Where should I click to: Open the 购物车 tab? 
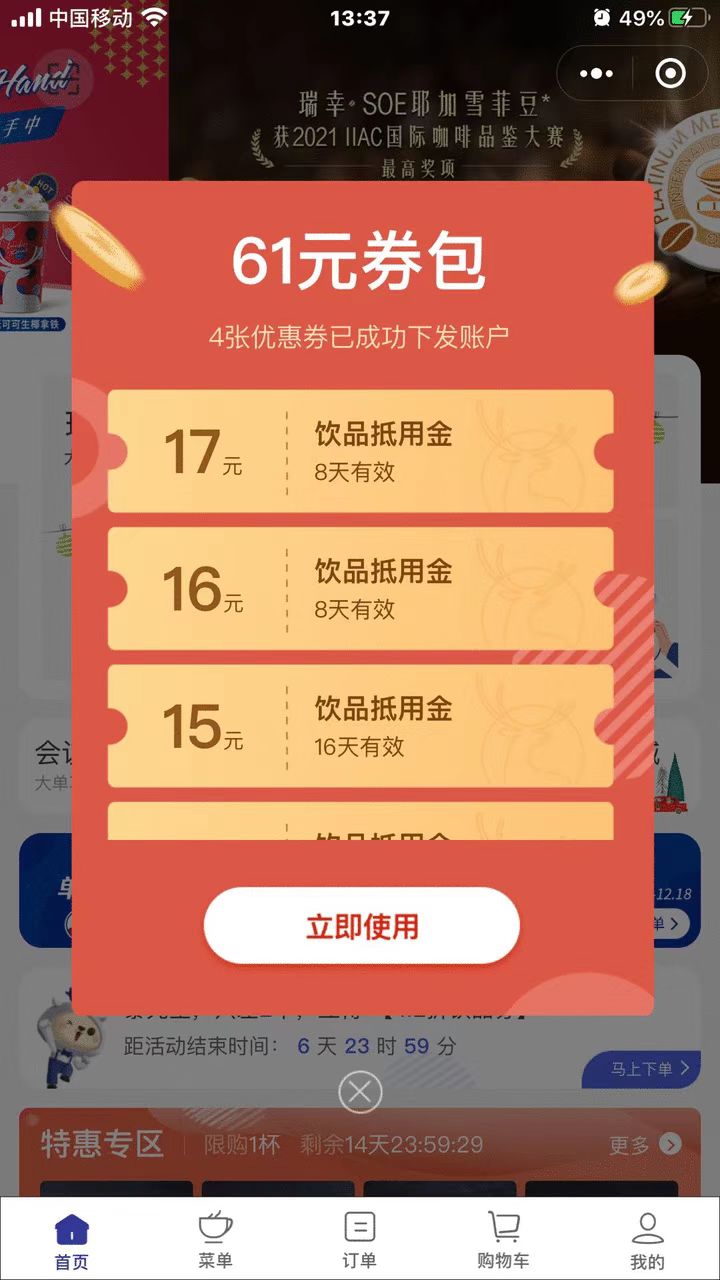tap(503, 1239)
